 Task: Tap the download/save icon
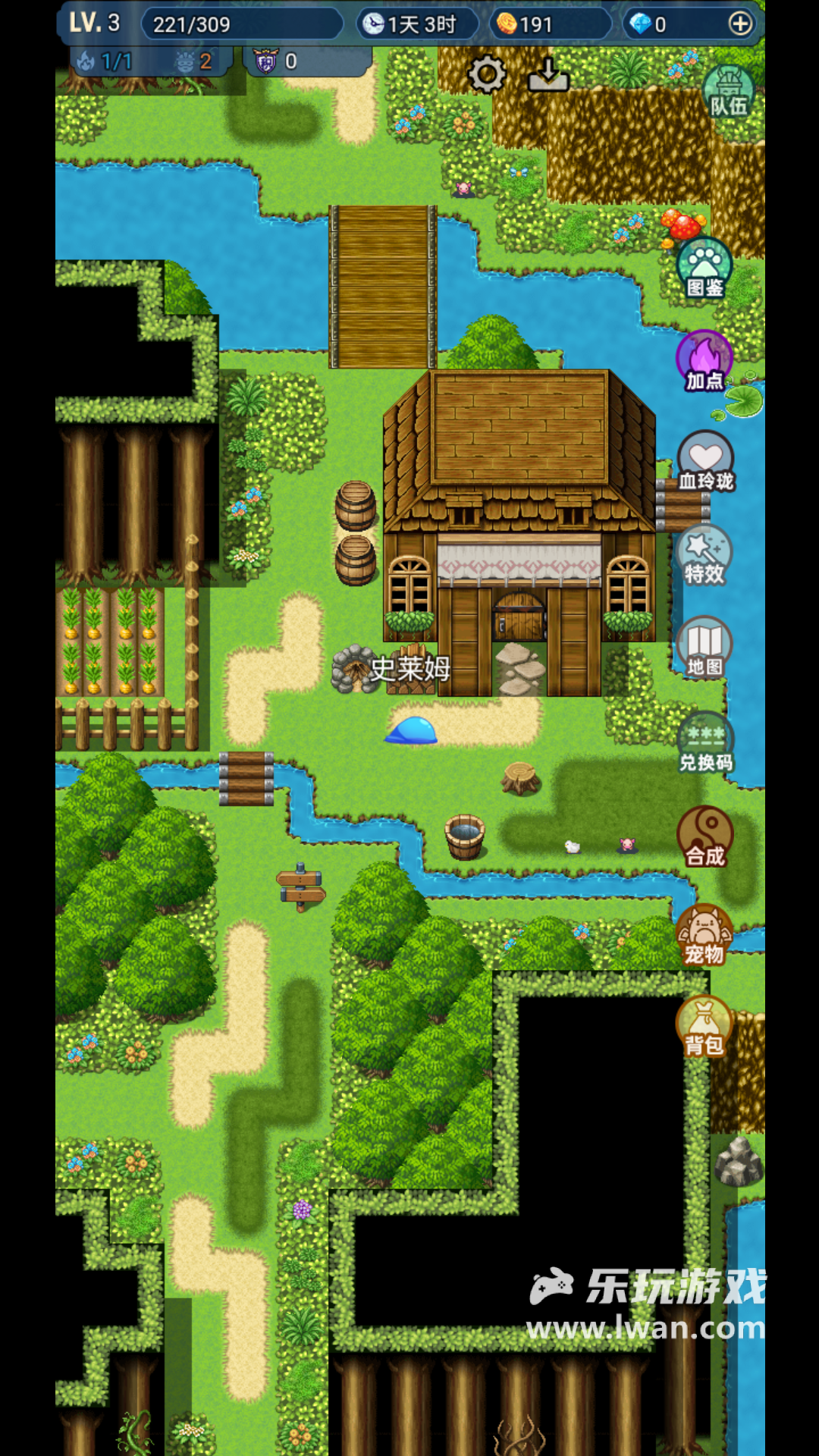(x=548, y=74)
